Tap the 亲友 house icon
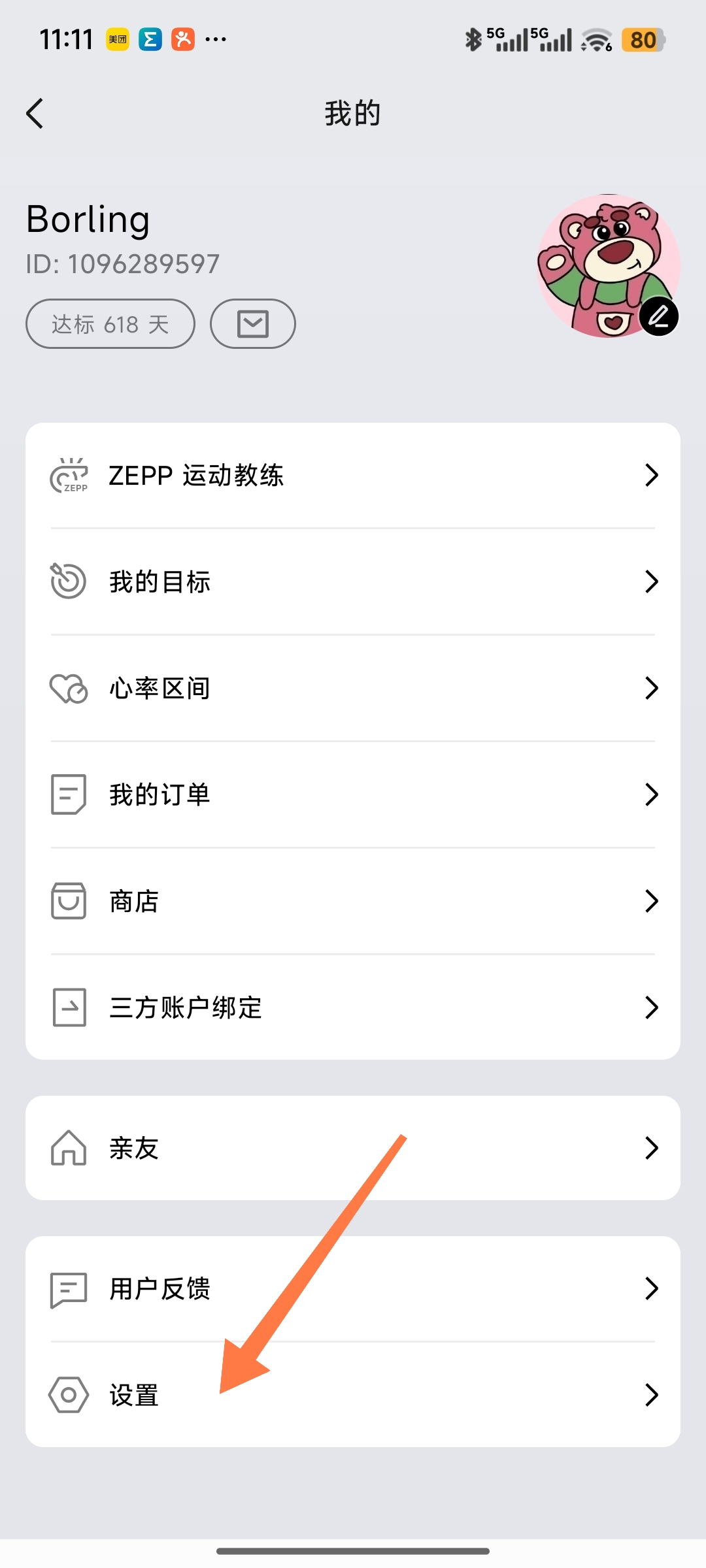The height and width of the screenshot is (1568, 706). click(x=69, y=1147)
